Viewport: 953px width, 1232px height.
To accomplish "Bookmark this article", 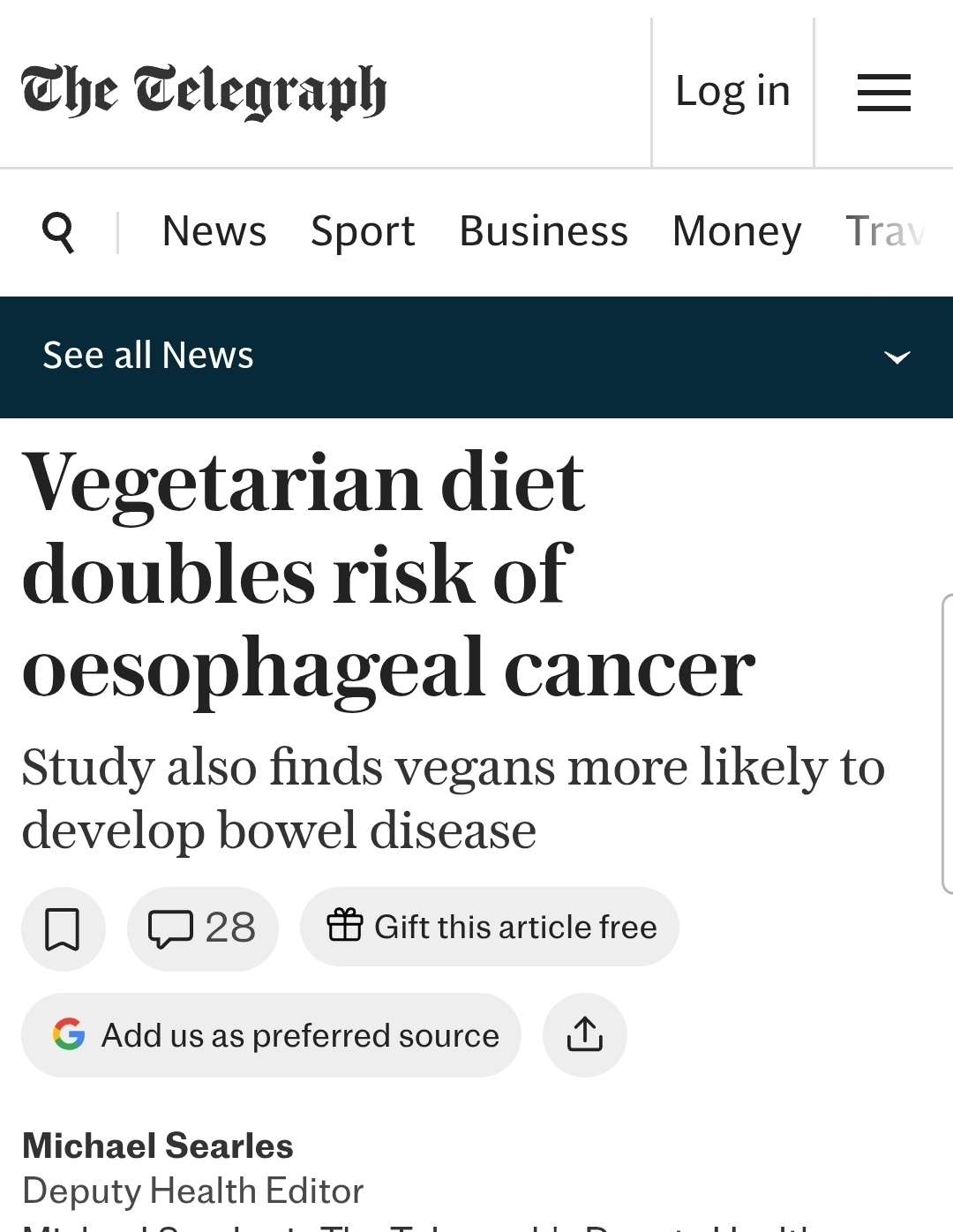I will 63,928.
